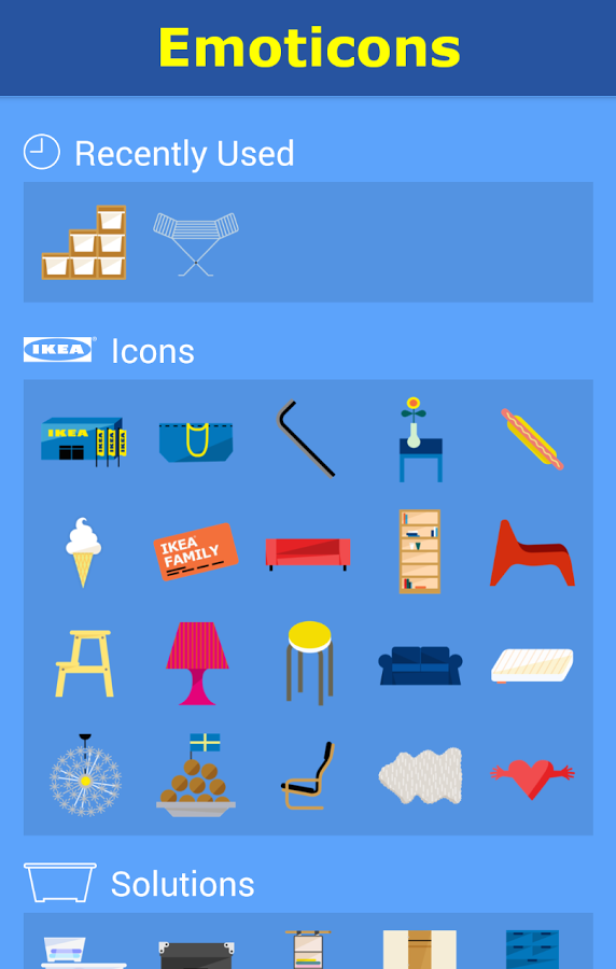
Task: Choose the Swedish meatballs with flag emoticon
Action: [x=196, y=776]
